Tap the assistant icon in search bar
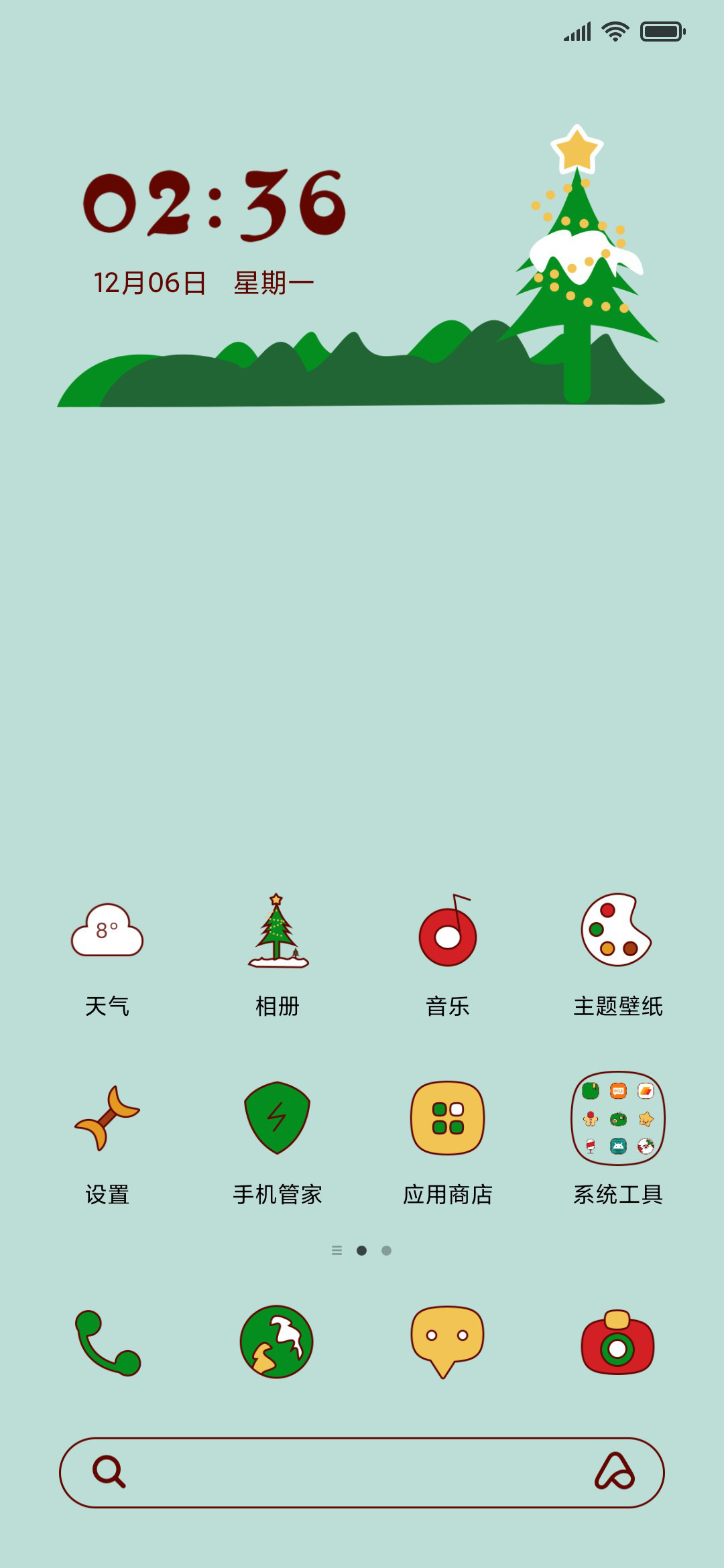 point(615,1472)
